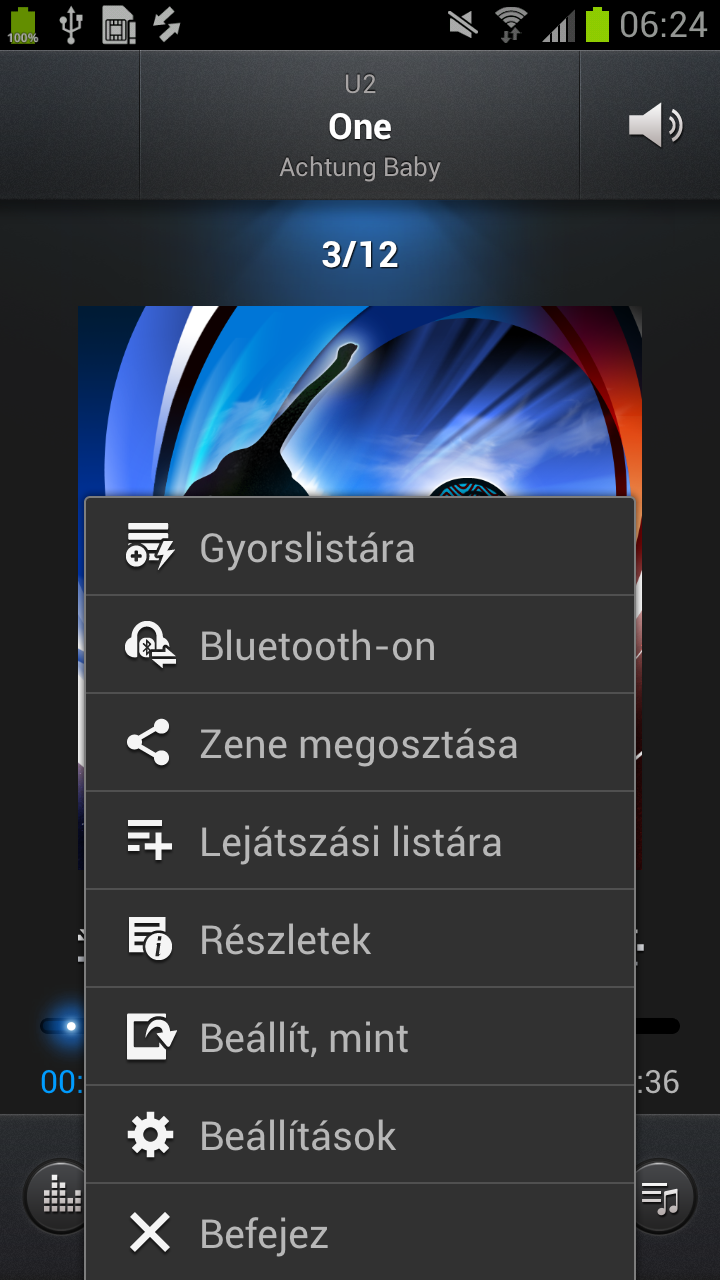Open the music list button
This screenshot has width=720, height=1280.
coord(662,1197)
